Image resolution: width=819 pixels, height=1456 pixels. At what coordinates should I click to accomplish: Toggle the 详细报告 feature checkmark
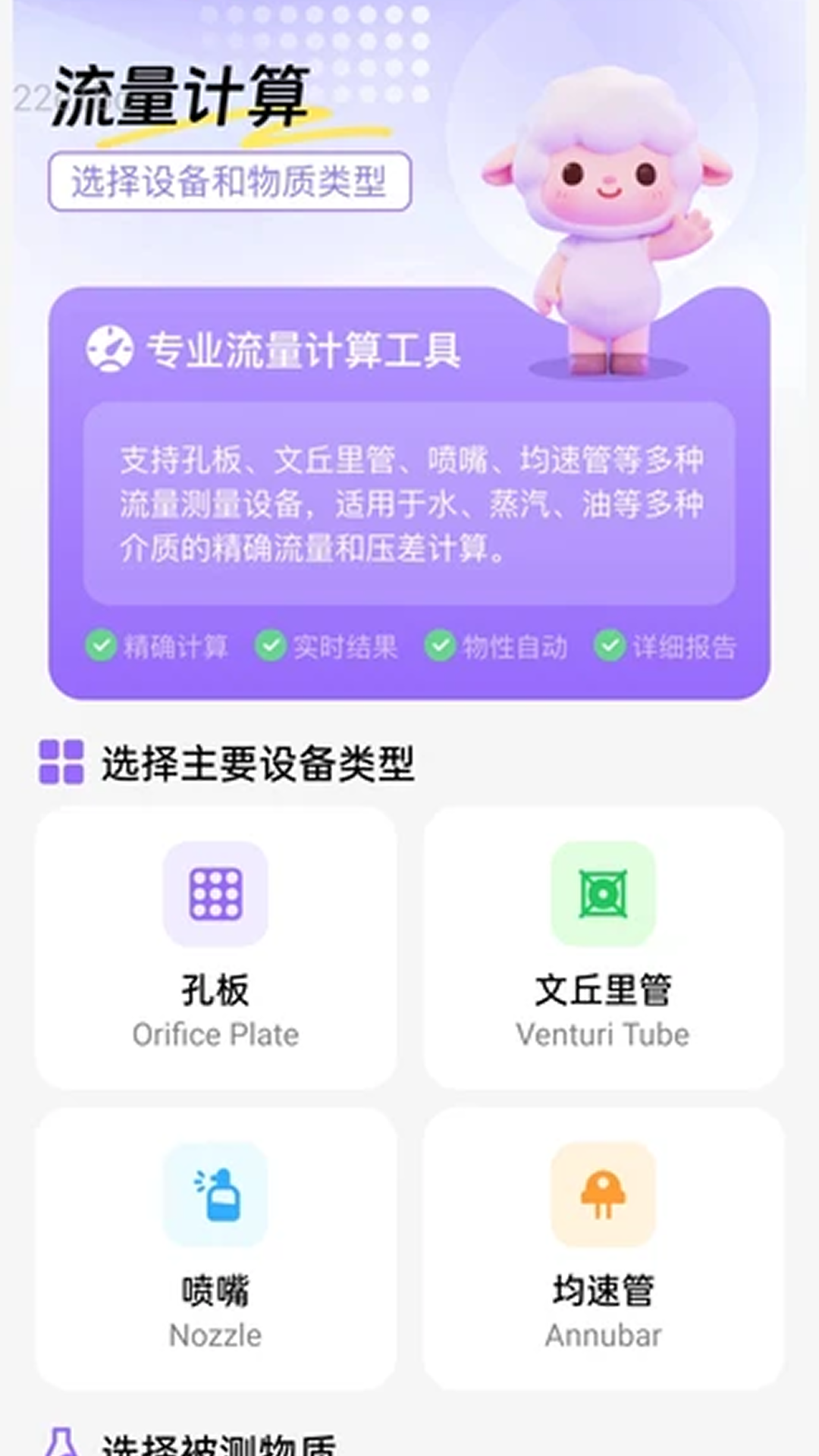point(611,646)
